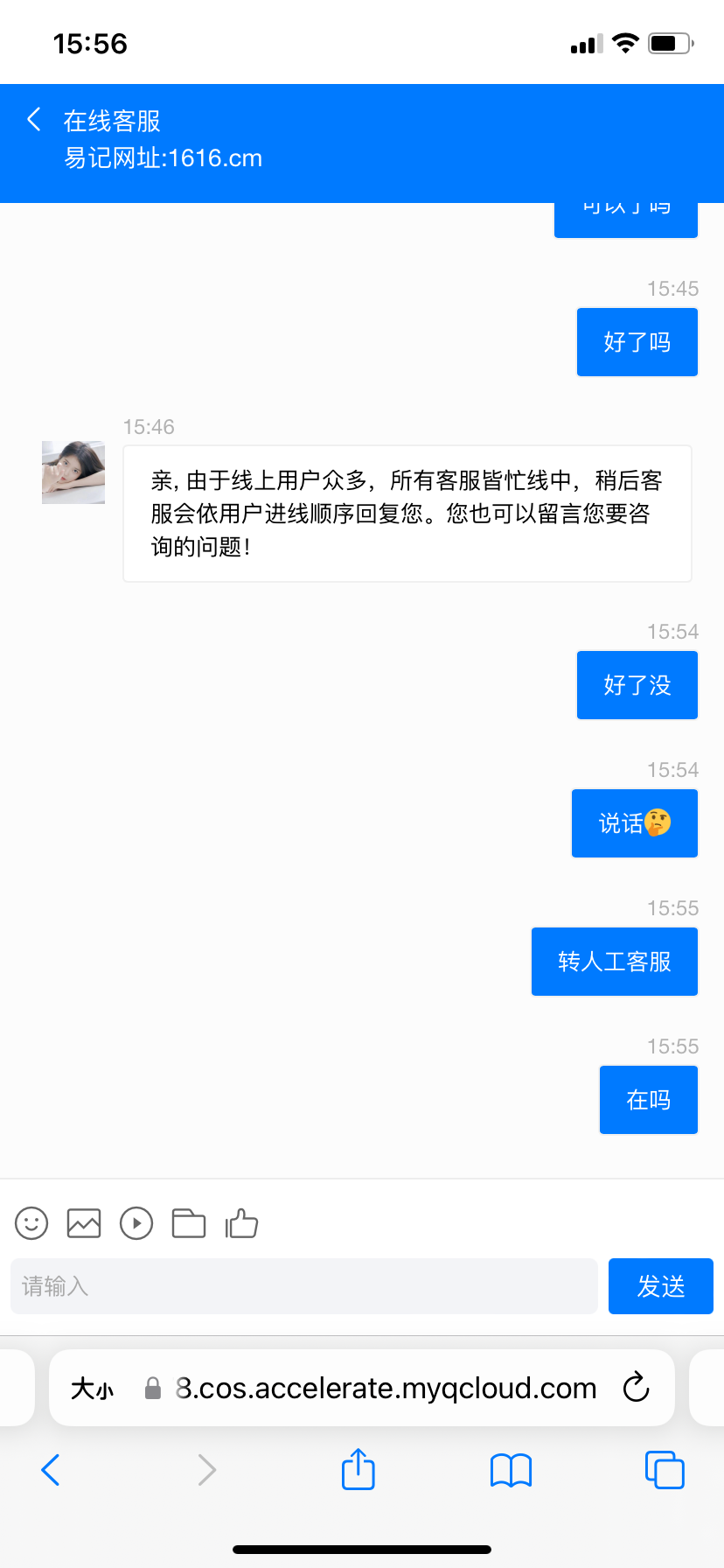This screenshot has height=1568, width=724.
Task: Show all open Safari tabs
Action: (x=665, y=1470)
